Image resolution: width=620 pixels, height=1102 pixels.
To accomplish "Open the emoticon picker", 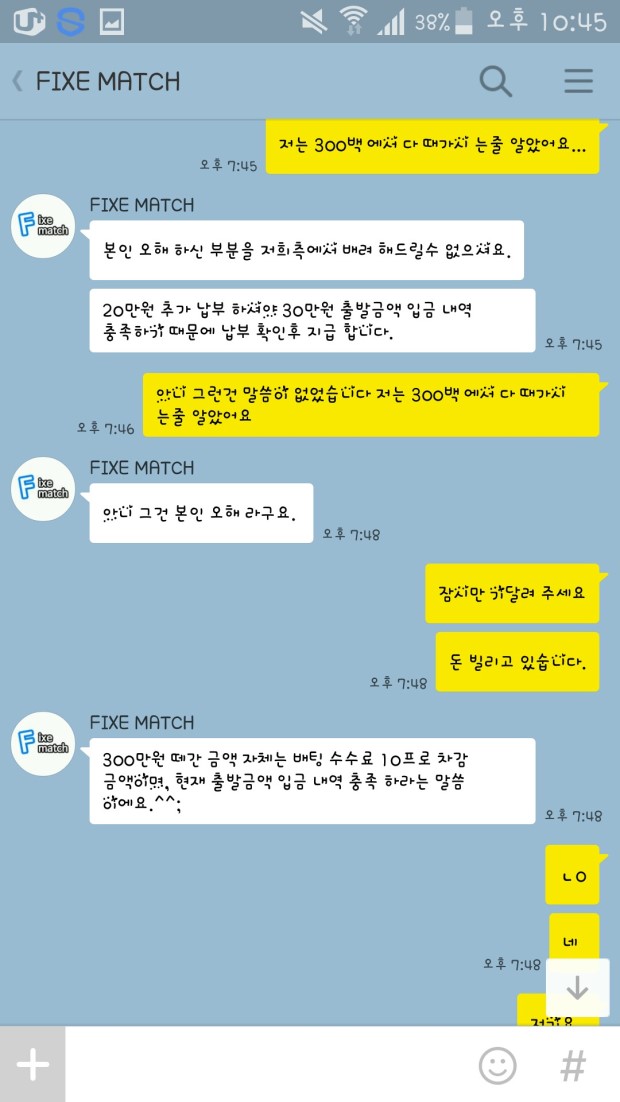I will [498, 1065].
